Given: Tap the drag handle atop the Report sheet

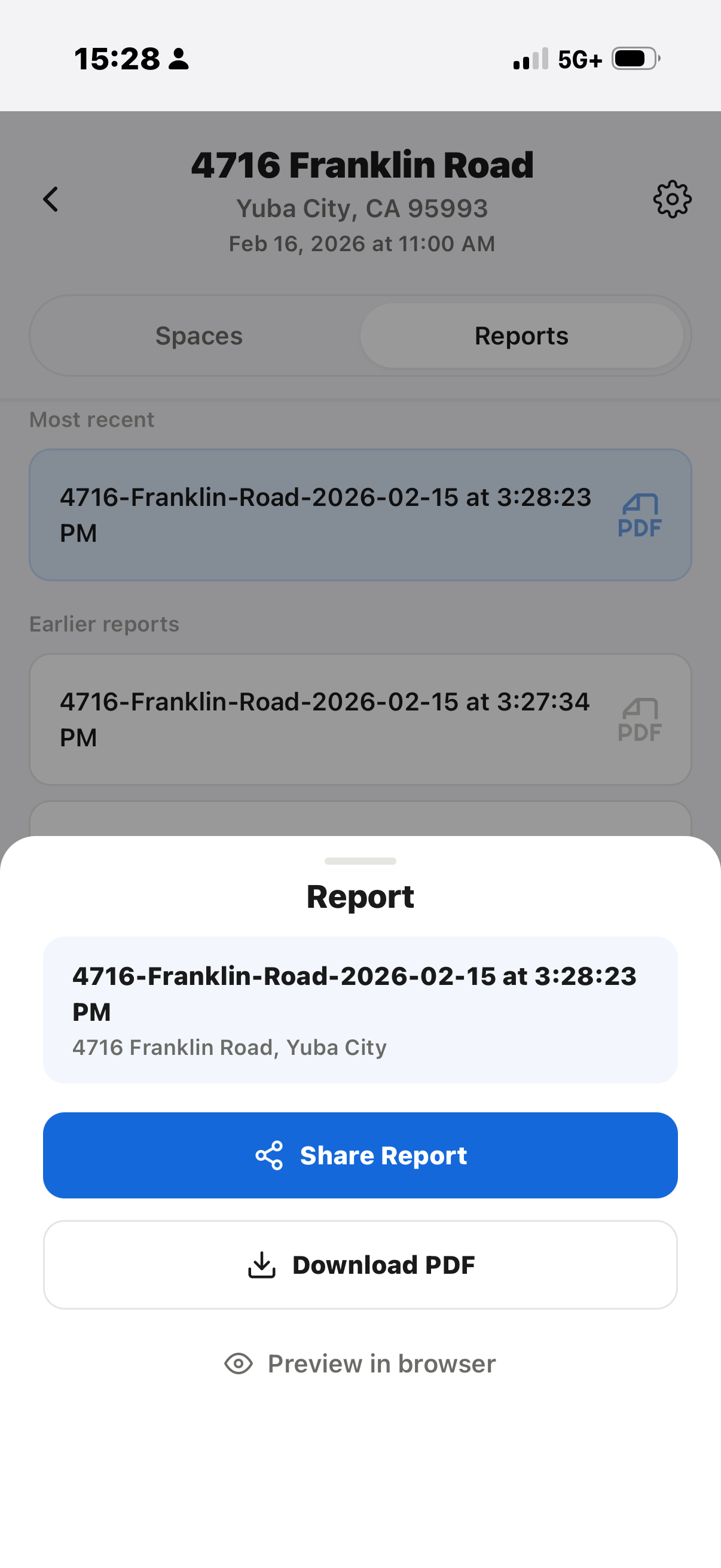Looking at the screenshot, I should pyautogui.click(x=360, y=861).
